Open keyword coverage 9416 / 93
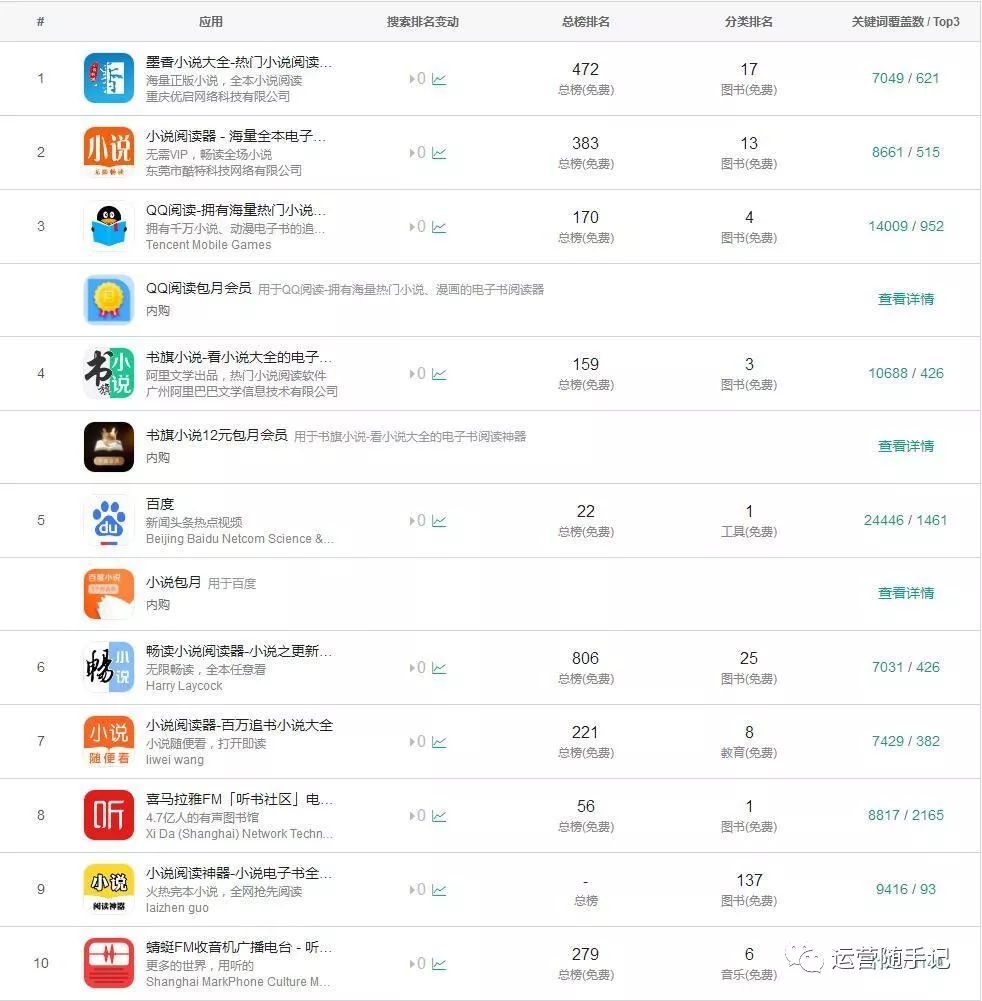 [x=905, y=889]
